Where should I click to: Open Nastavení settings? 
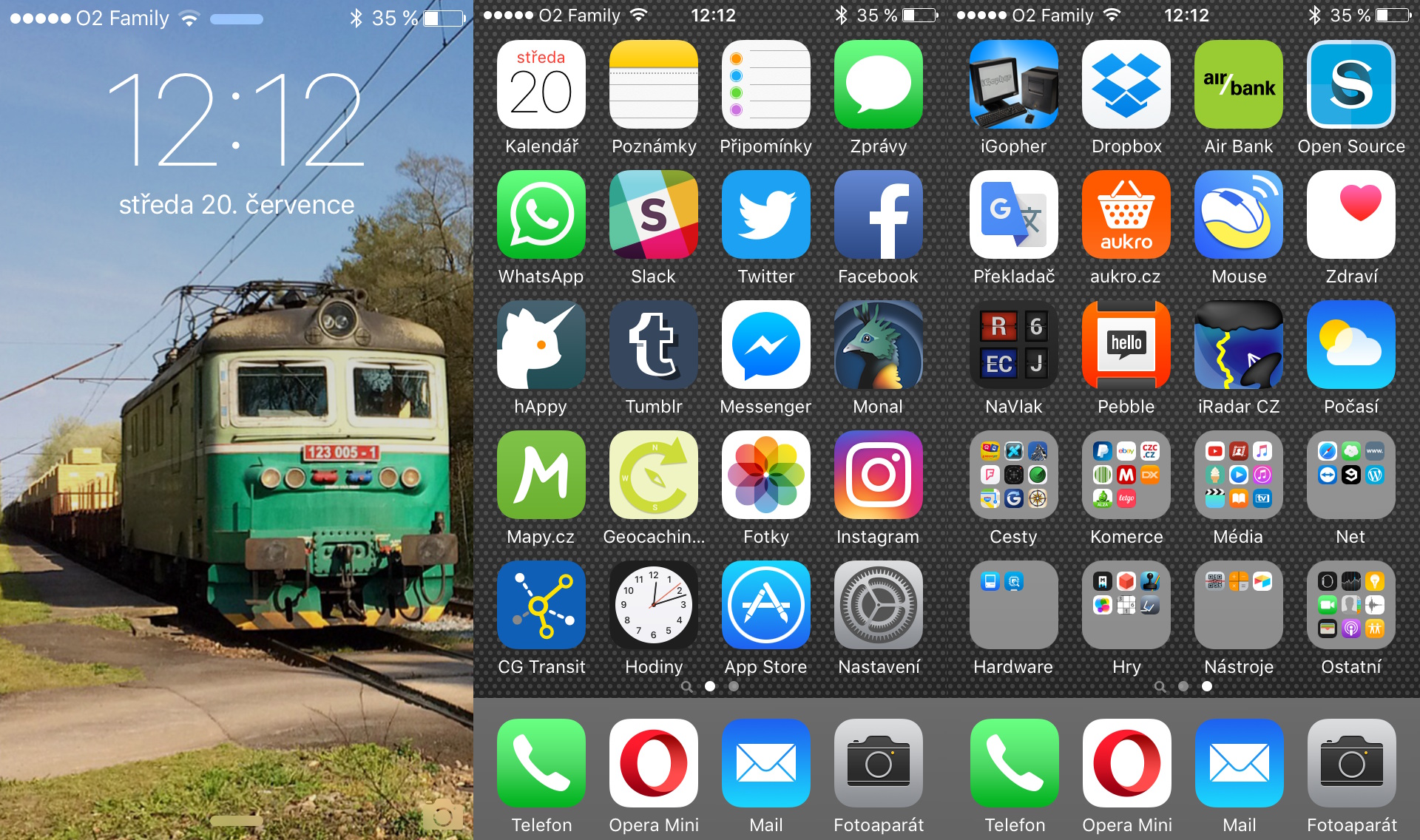pos(878,605)
